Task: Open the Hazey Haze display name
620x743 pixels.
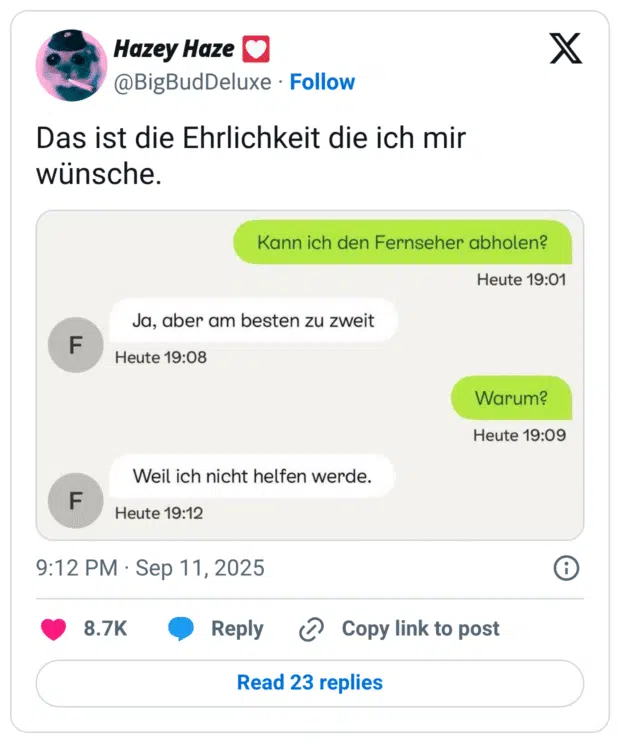Action: [x=174, y=48]
